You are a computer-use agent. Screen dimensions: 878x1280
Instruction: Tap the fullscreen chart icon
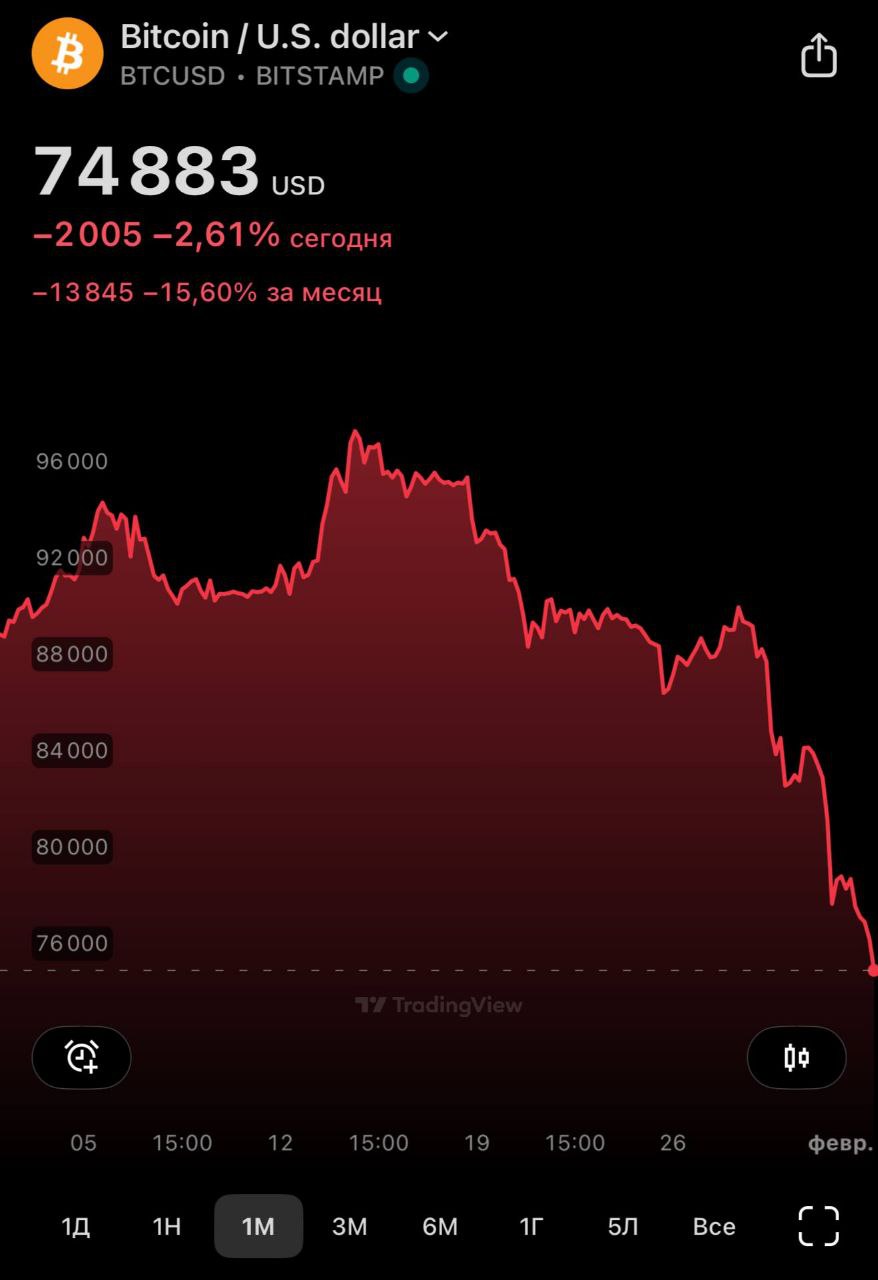[818, 1226]
